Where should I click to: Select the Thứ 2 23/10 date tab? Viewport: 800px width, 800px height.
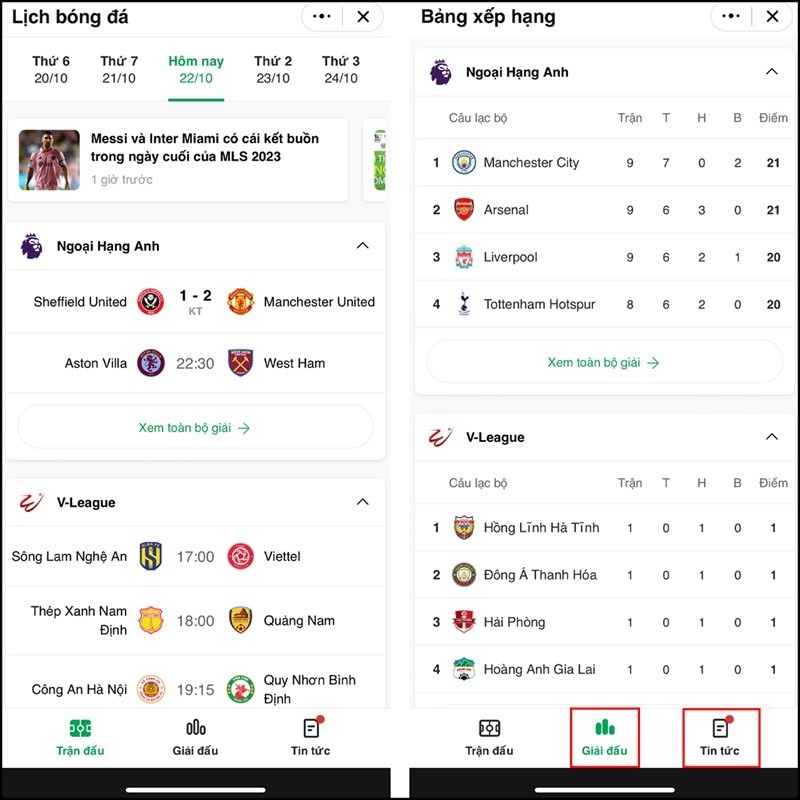click(x=273, y=70)
